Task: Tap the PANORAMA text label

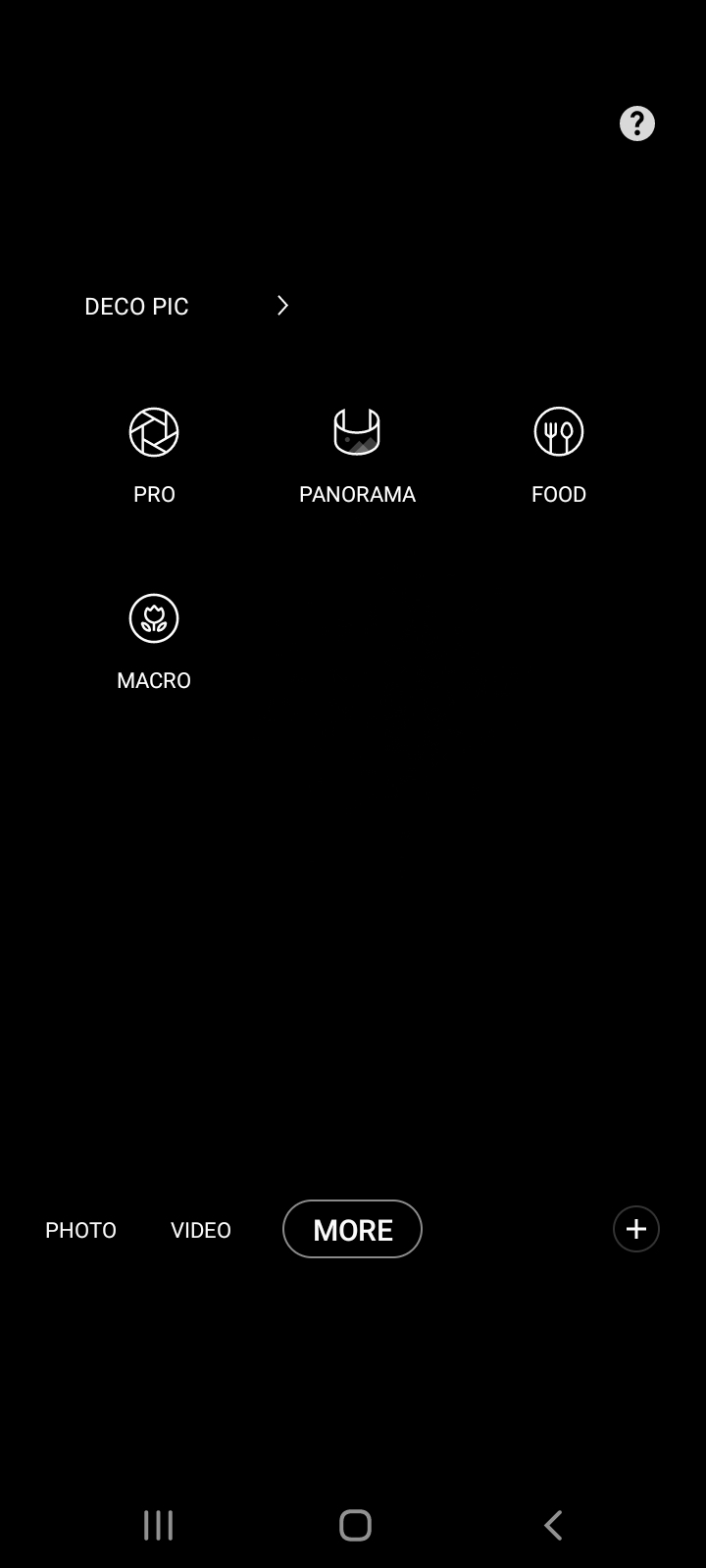Action: click(x=356, y=494)
